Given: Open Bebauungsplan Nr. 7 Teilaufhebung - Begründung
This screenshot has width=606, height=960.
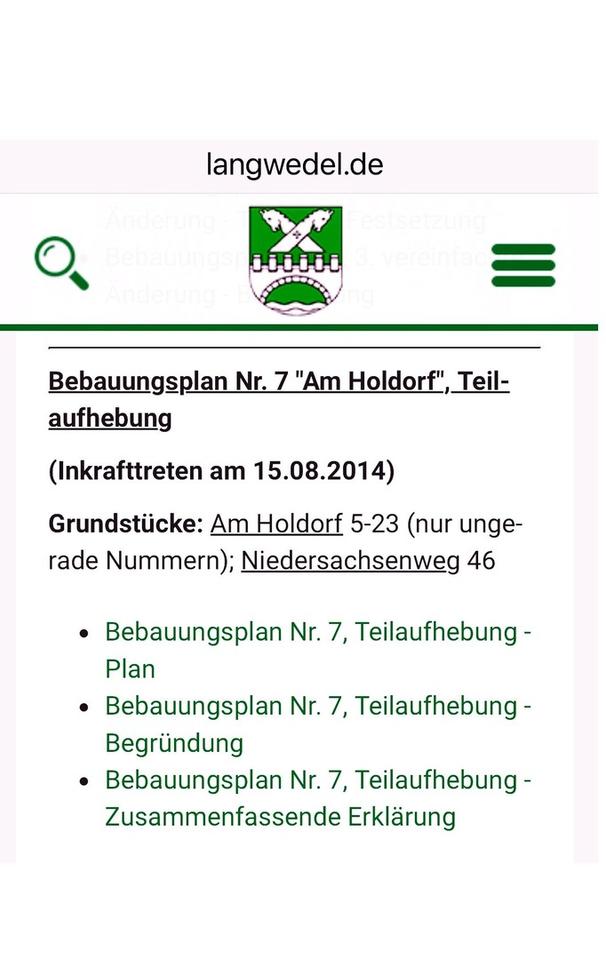Looking at the screenshot, I should pyautogui.click(x=317, y=724).
